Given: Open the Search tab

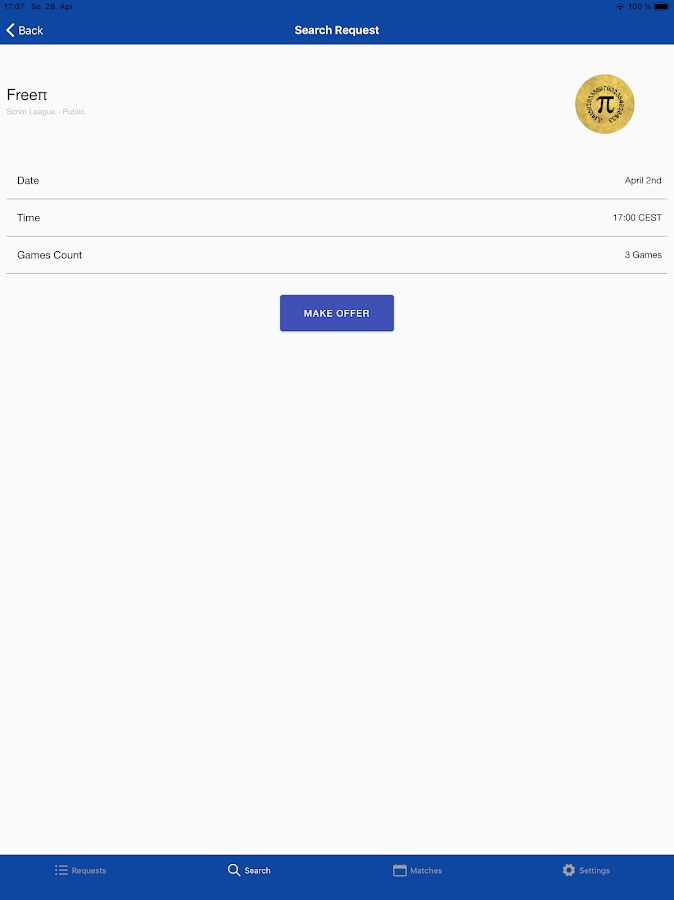Looking at the screenshot, I should tap(249, 870).
